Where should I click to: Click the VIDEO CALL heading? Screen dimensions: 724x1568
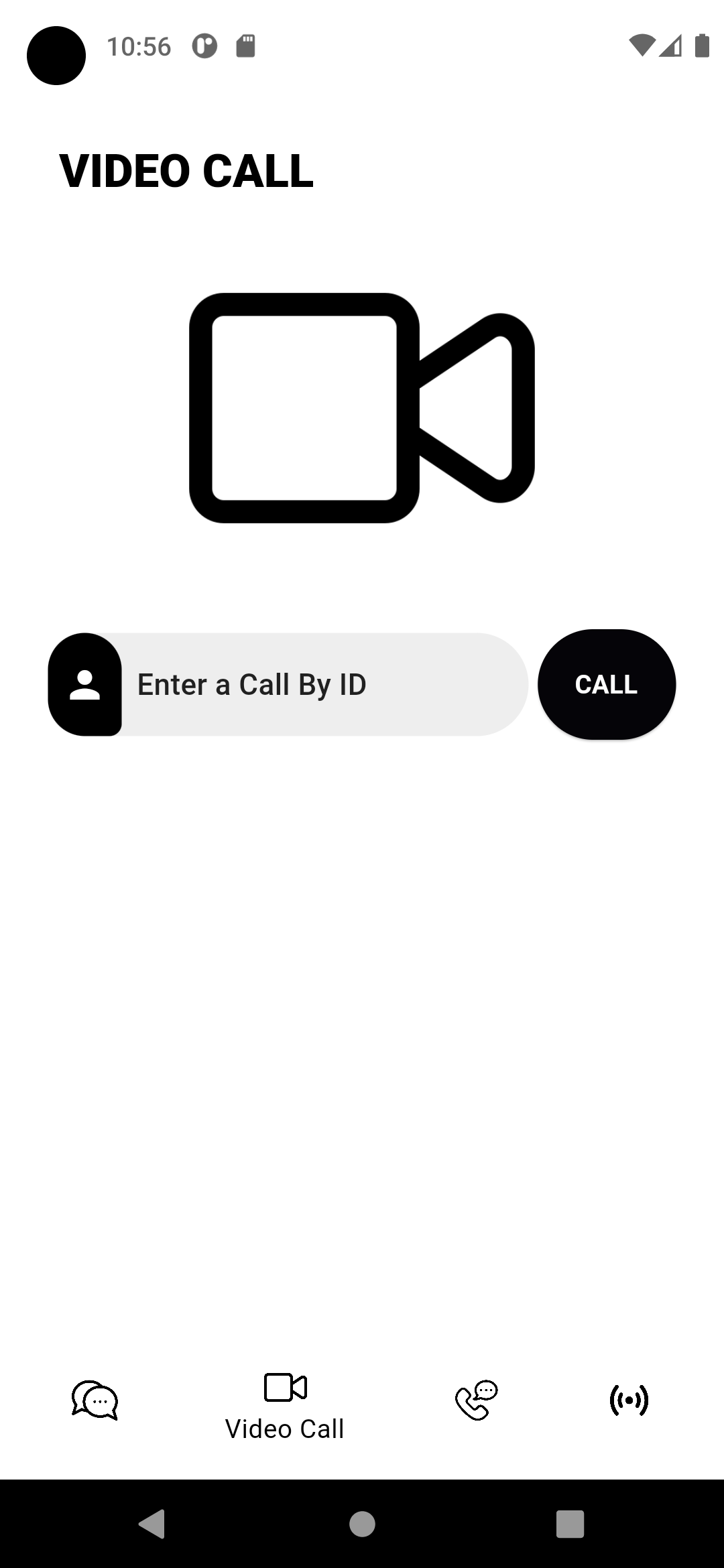pos(186,171)
